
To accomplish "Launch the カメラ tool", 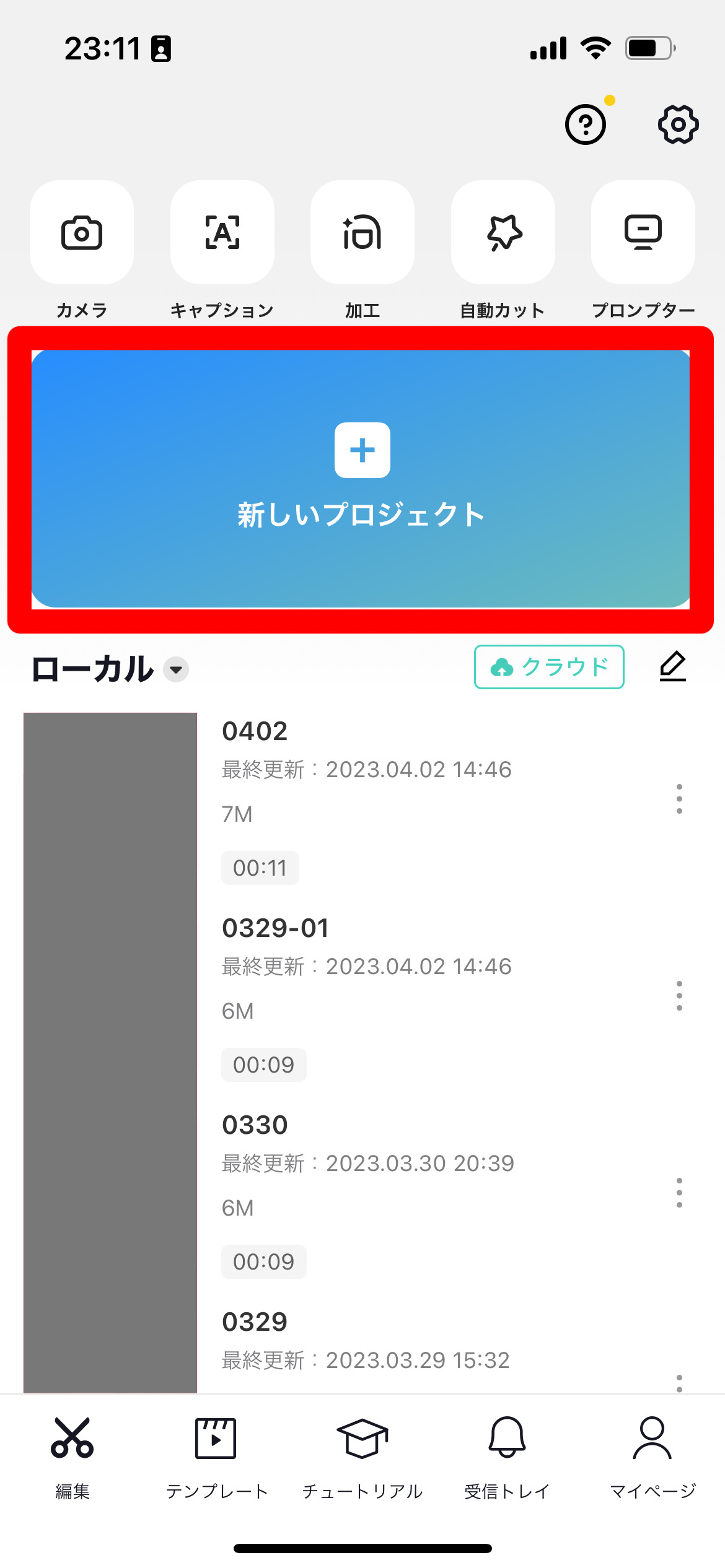I will [x=82, y=233].
